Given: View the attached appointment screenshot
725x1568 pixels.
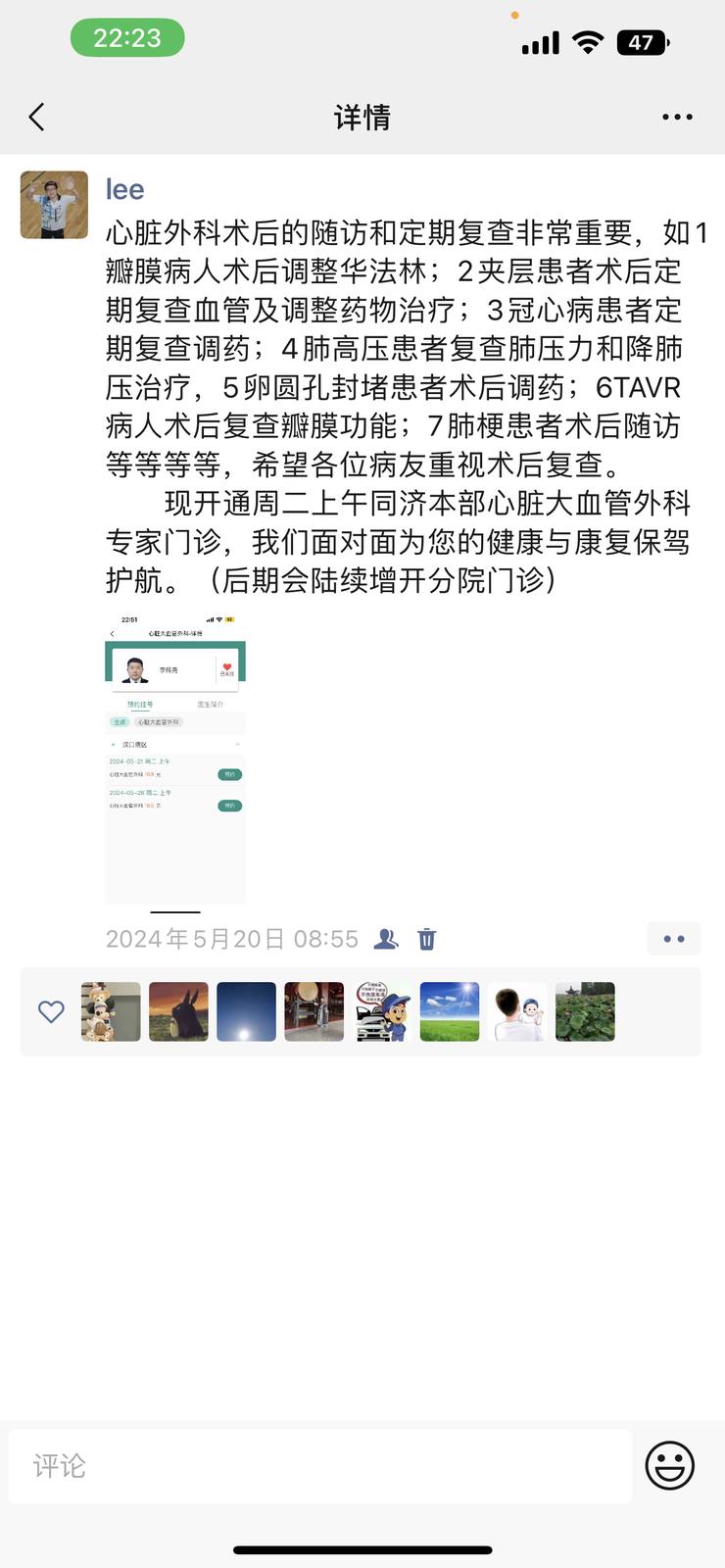Looking at the screenshot, I should [x=175, y=758].
